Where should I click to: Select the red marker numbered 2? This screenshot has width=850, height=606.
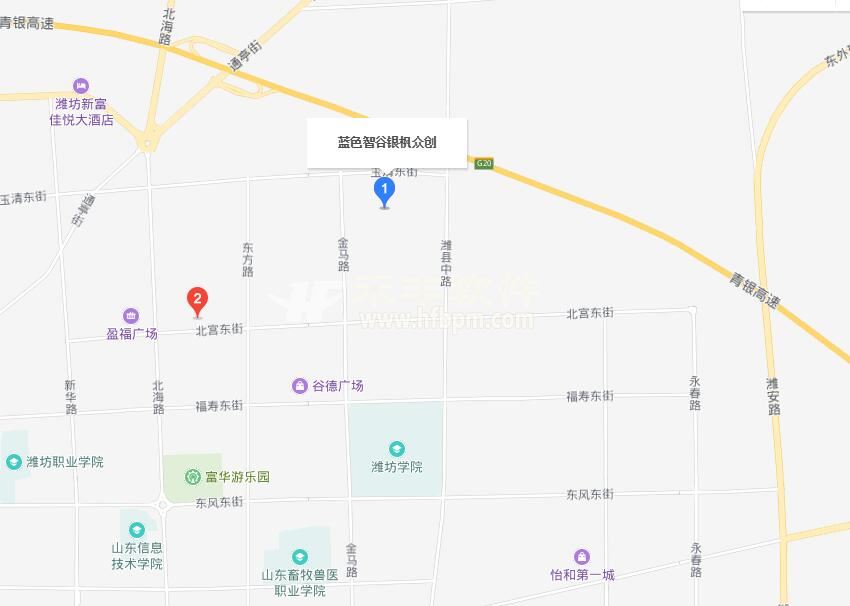[198, 299]
